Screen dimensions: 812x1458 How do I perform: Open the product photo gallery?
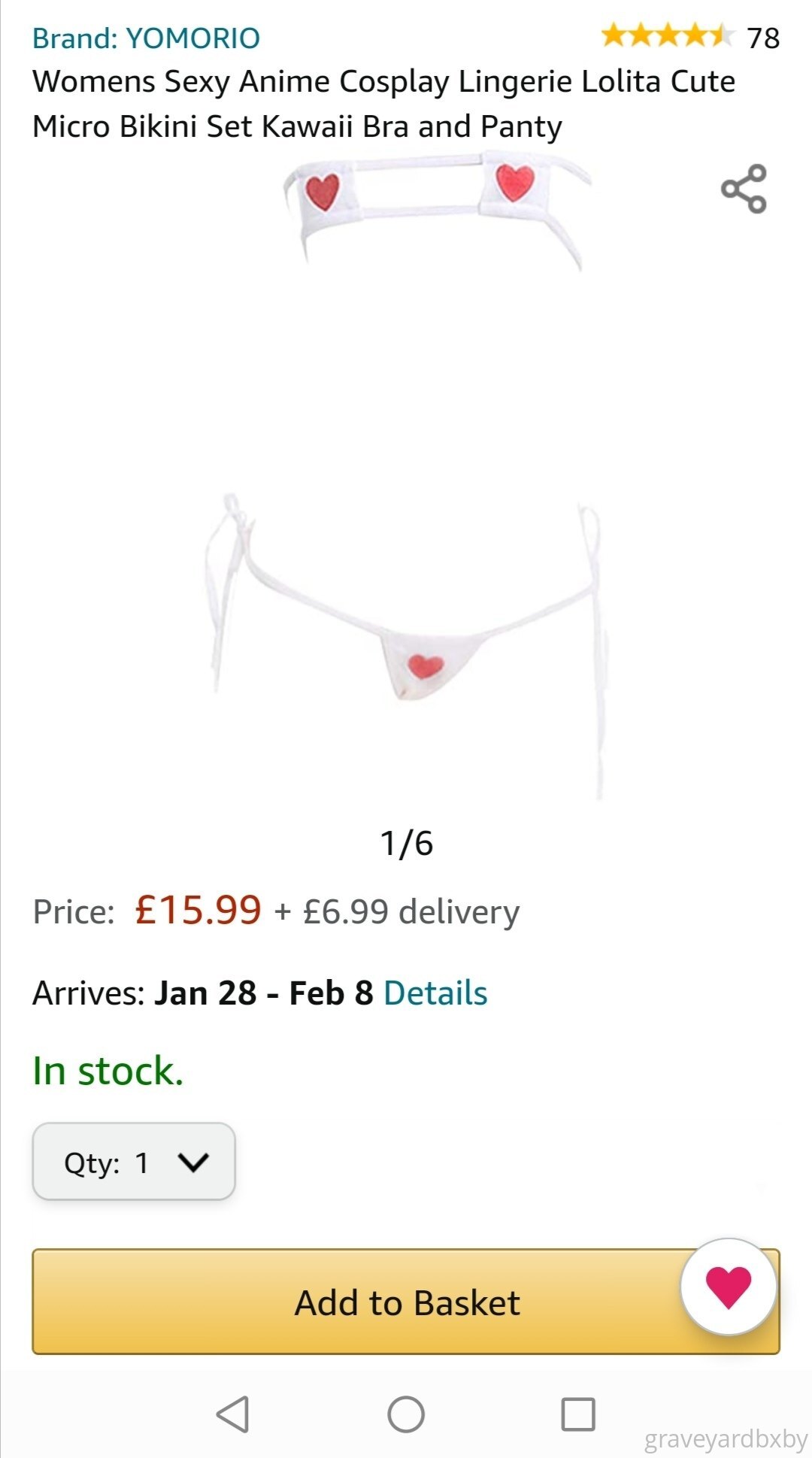(x=406, y=481)
